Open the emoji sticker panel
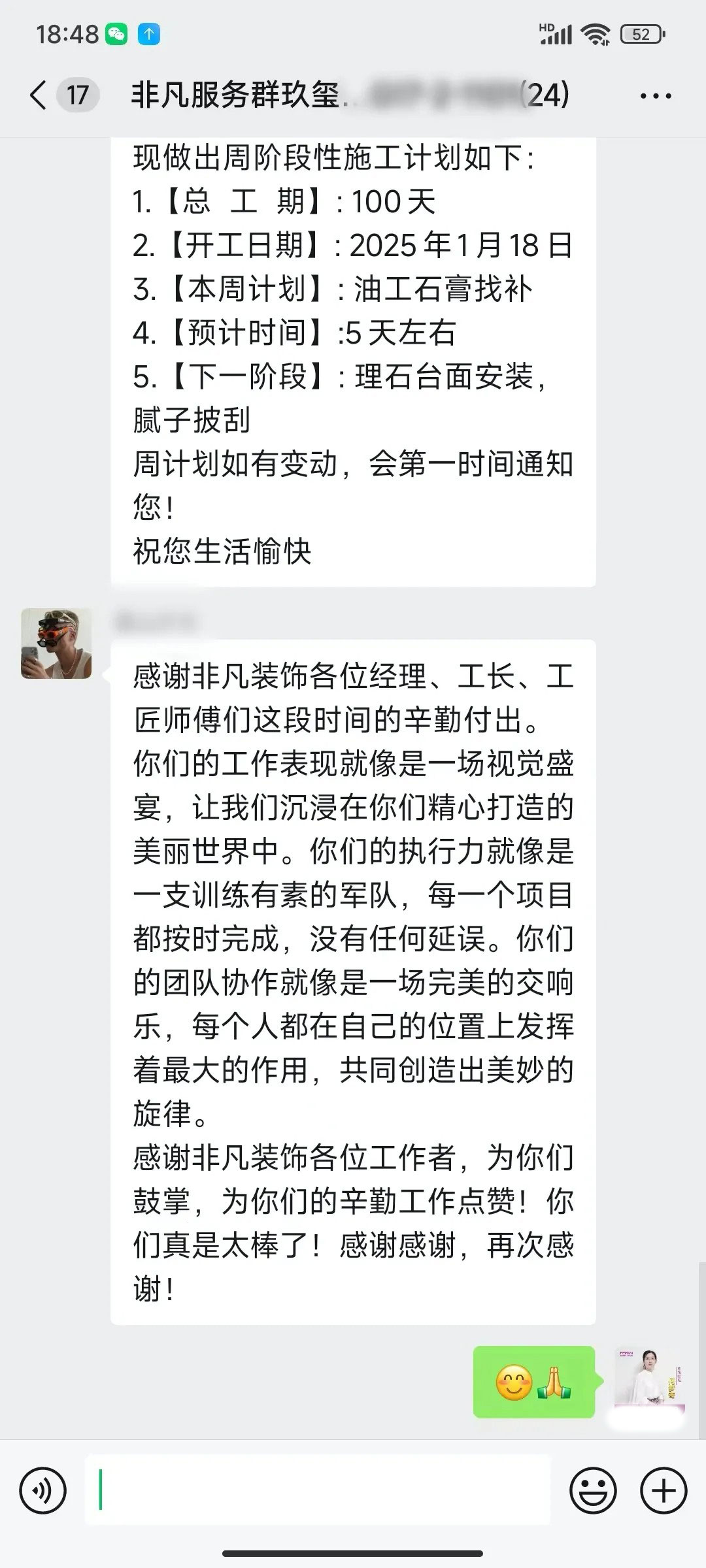 (x=593, y=1492)
